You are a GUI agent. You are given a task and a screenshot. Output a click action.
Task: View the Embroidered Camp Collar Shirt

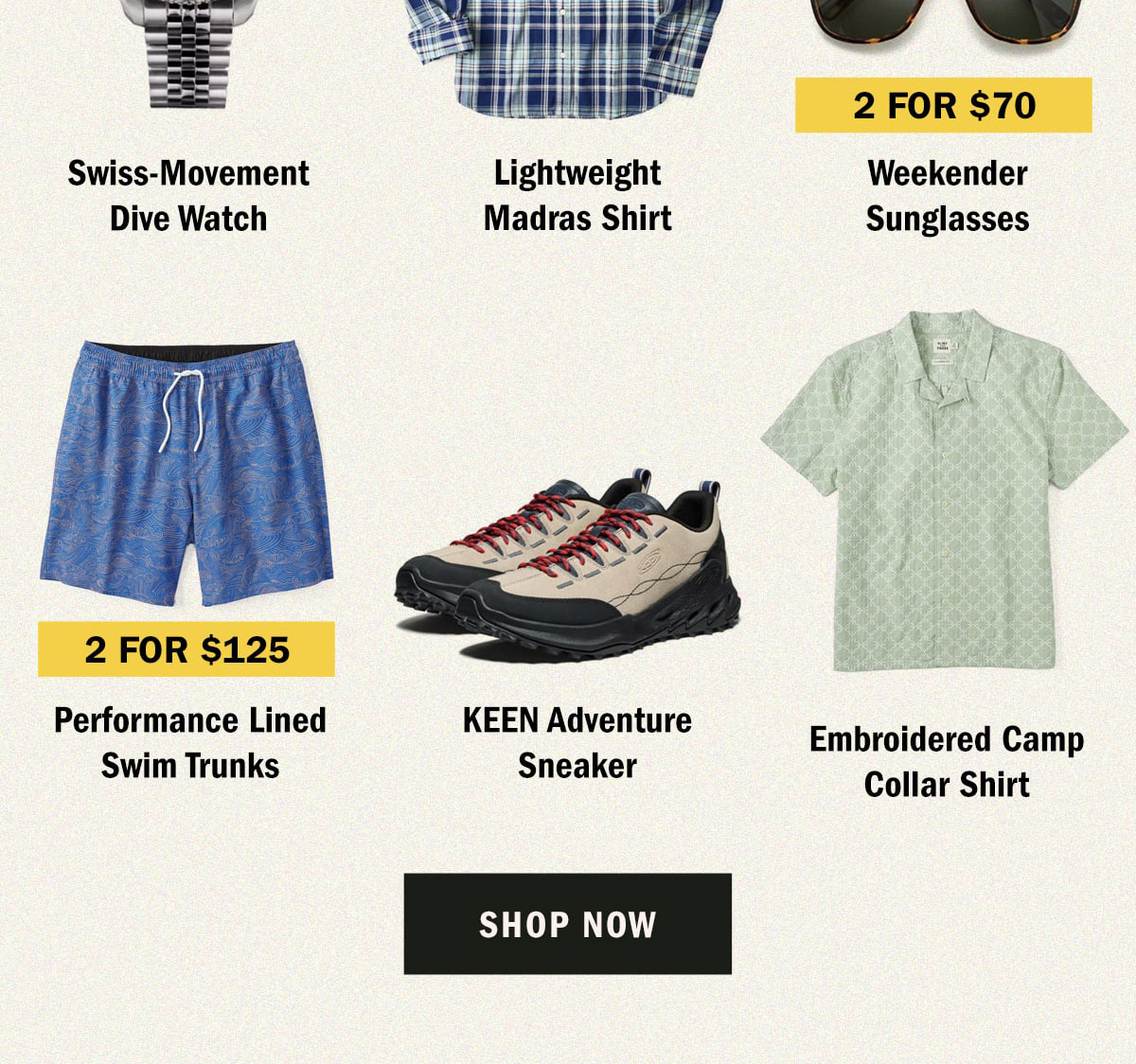947,760
